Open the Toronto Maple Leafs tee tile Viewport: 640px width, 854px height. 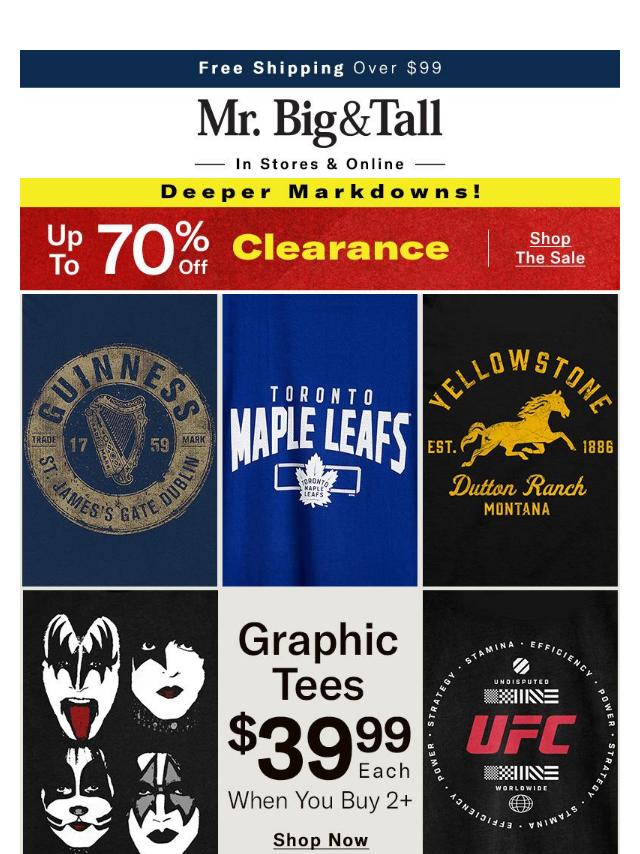320,440
